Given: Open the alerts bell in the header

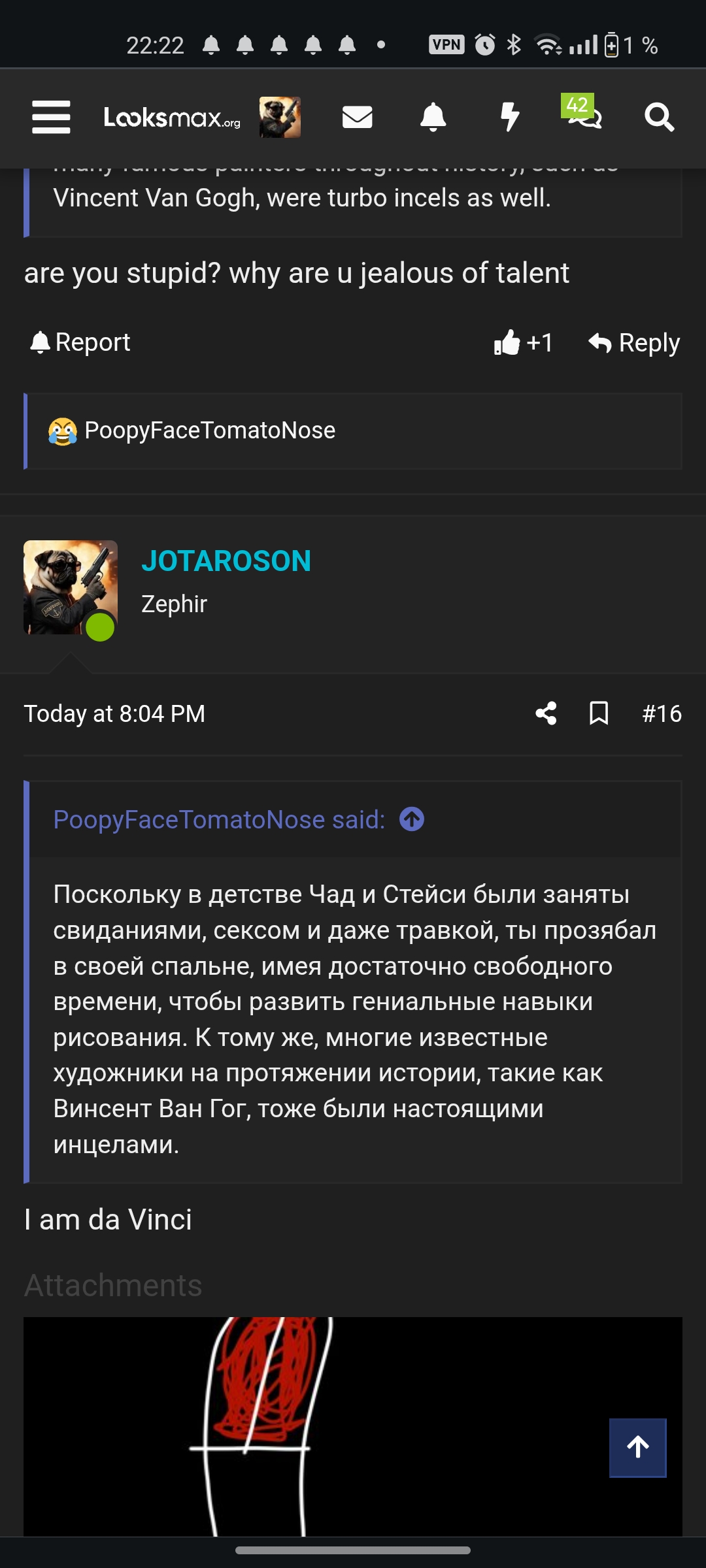Looking at the screenshot, I should [433, 118].
